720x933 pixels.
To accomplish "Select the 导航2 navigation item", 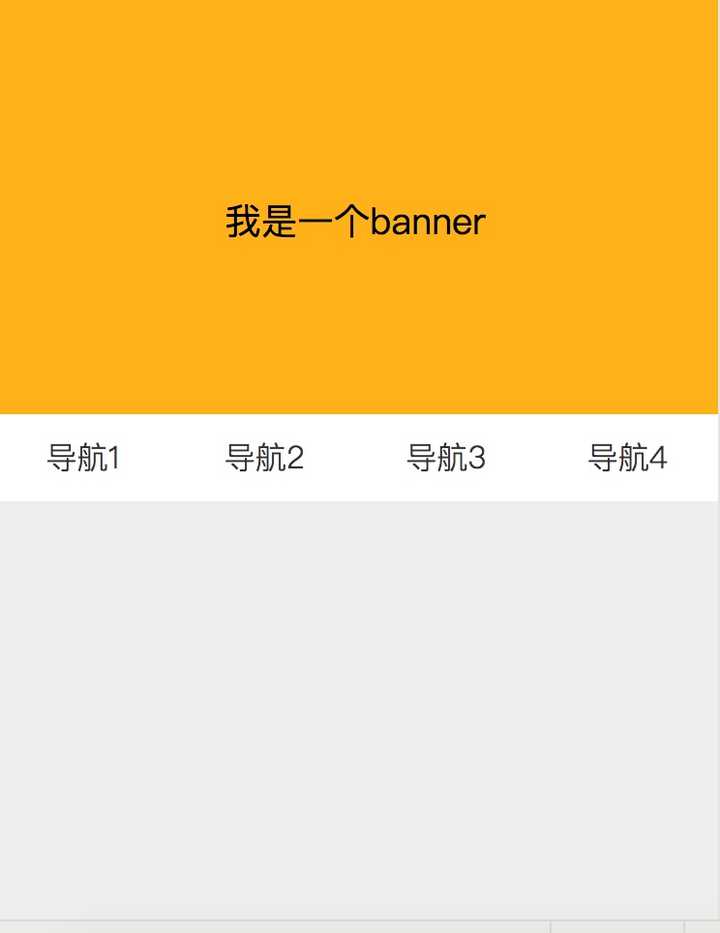I will [x=265, y=458].
